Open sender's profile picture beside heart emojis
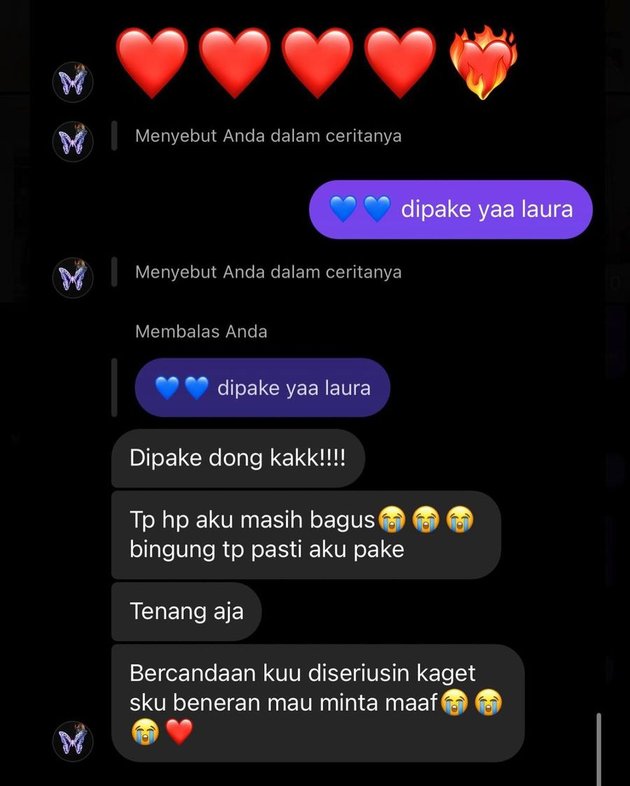This screenshot has height=786, width=630. [73, 82]
